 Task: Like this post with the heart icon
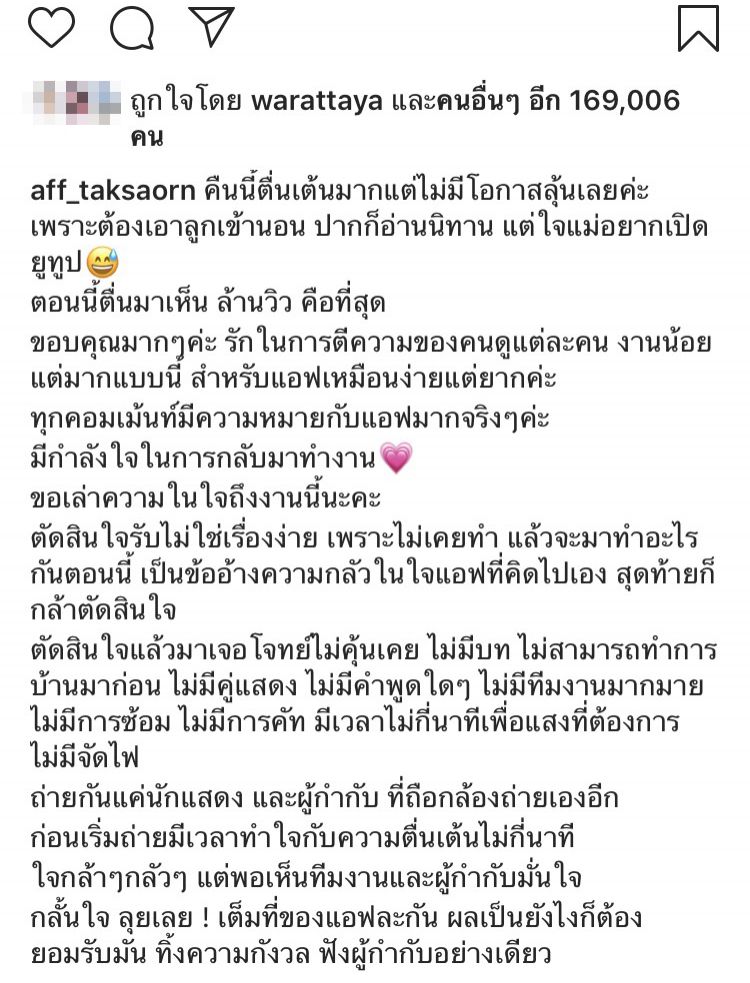(51, 27)
